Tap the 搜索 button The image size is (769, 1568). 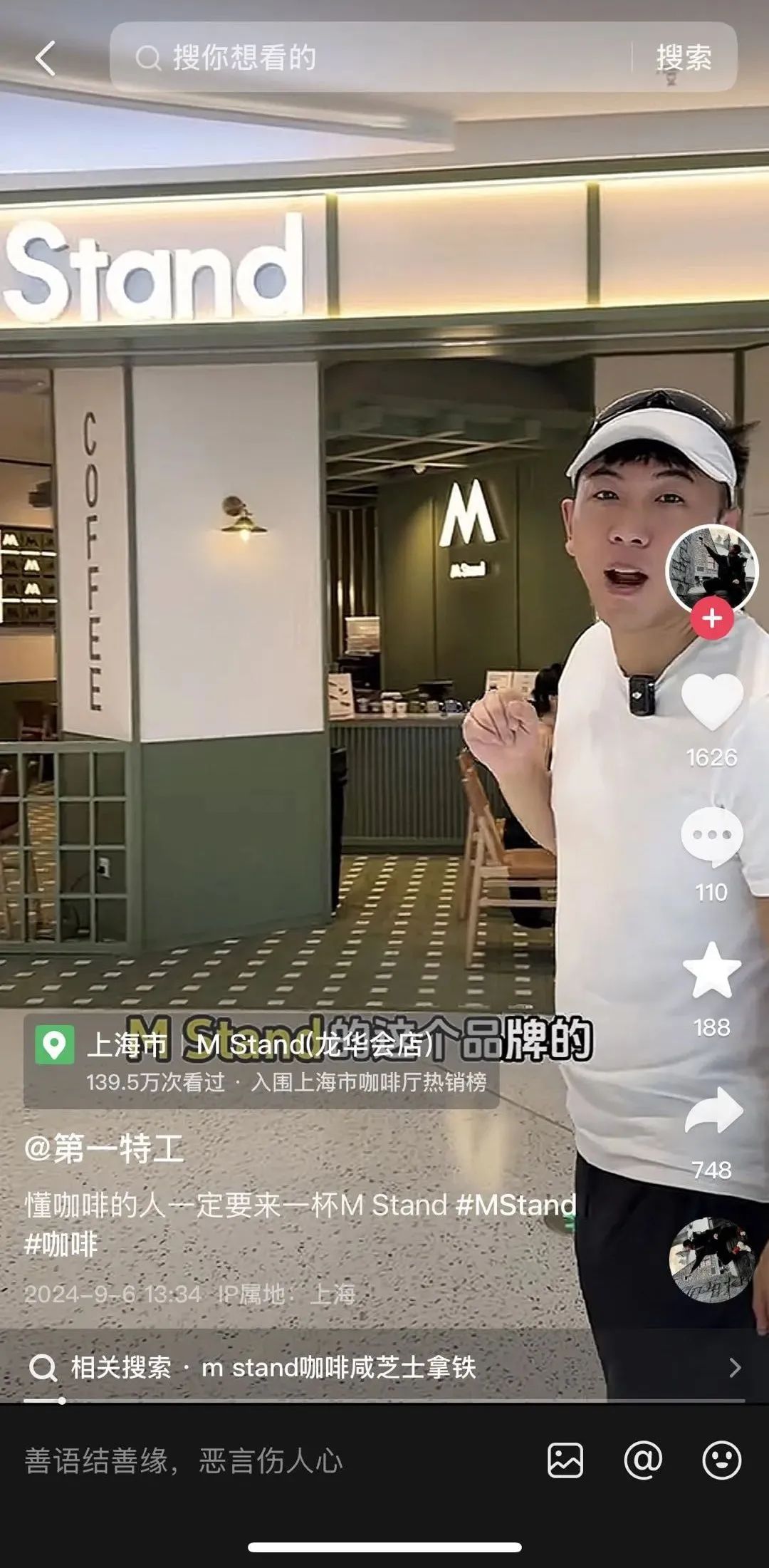pos(684,58)
